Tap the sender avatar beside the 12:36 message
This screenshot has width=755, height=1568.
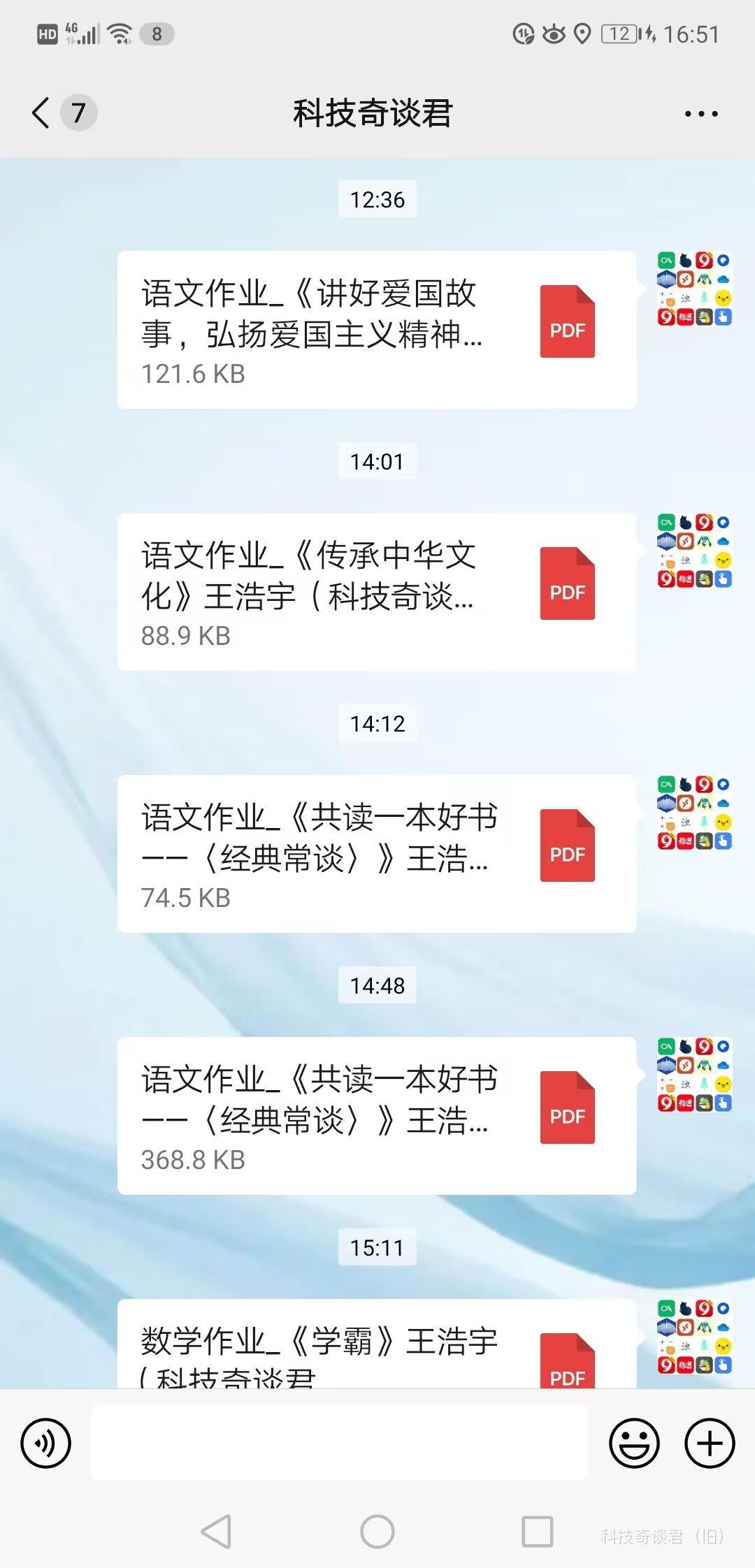(x=693, y=289)
